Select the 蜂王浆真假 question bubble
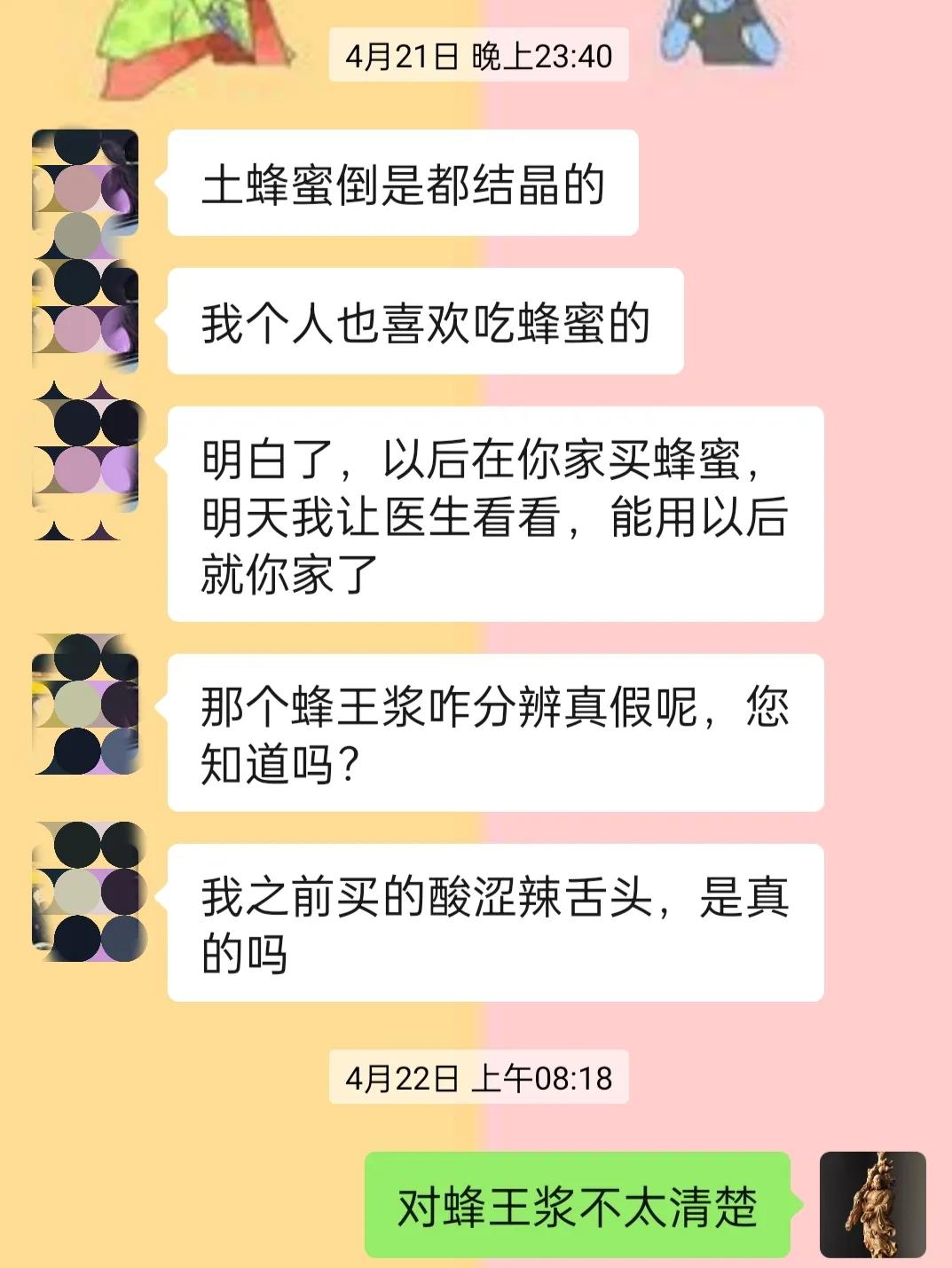This screenshot has width=952, height=1268. [497, 732]
